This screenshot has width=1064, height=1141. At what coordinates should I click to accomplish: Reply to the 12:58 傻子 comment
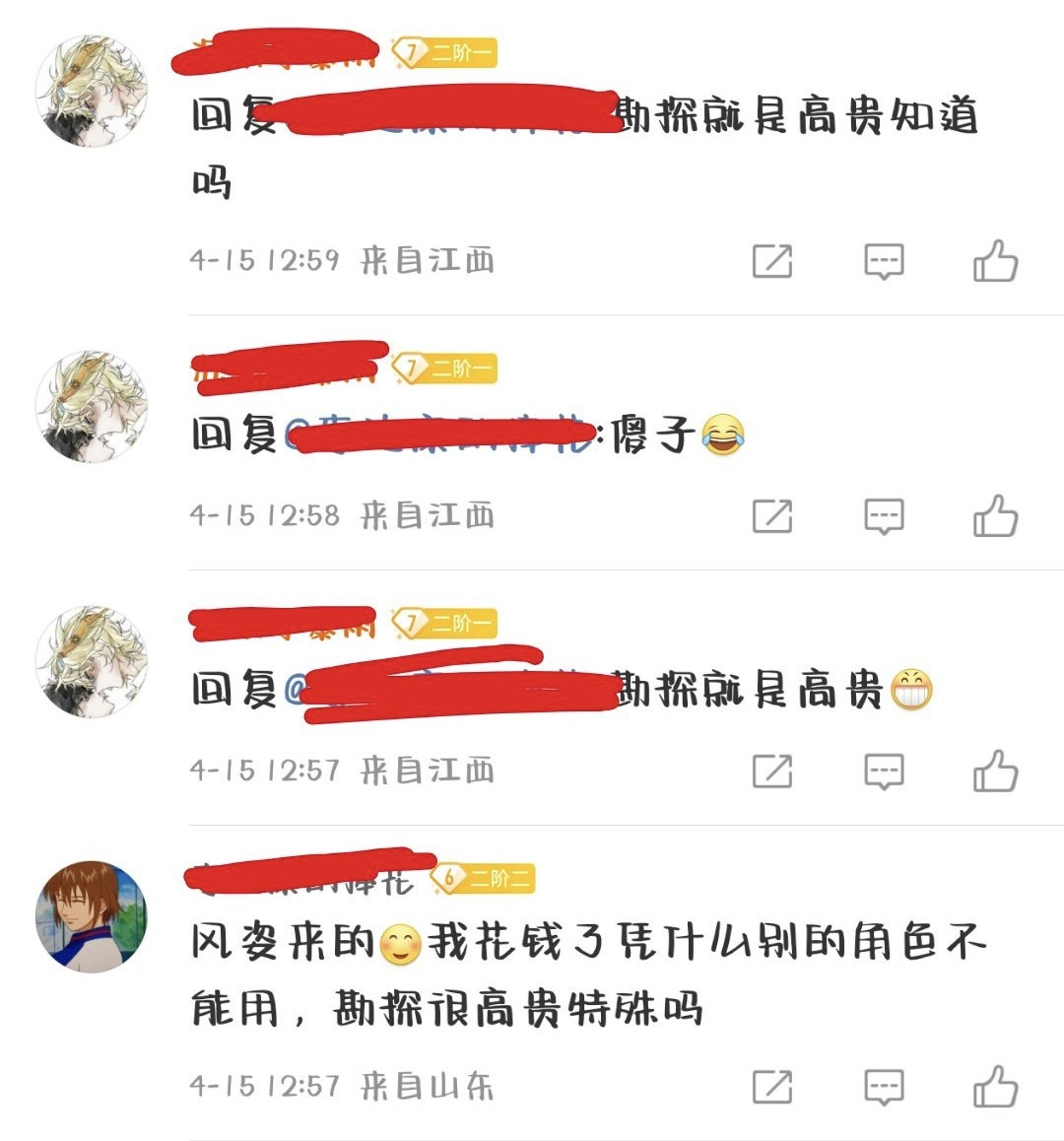pos(884,516)
